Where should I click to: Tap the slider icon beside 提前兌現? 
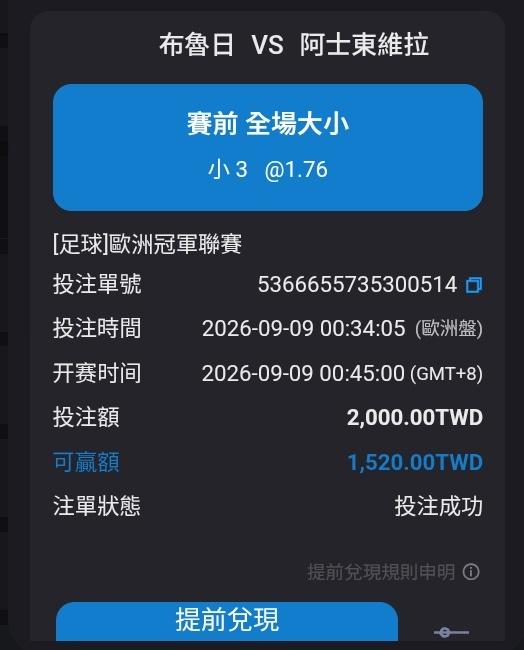point(451,632)
